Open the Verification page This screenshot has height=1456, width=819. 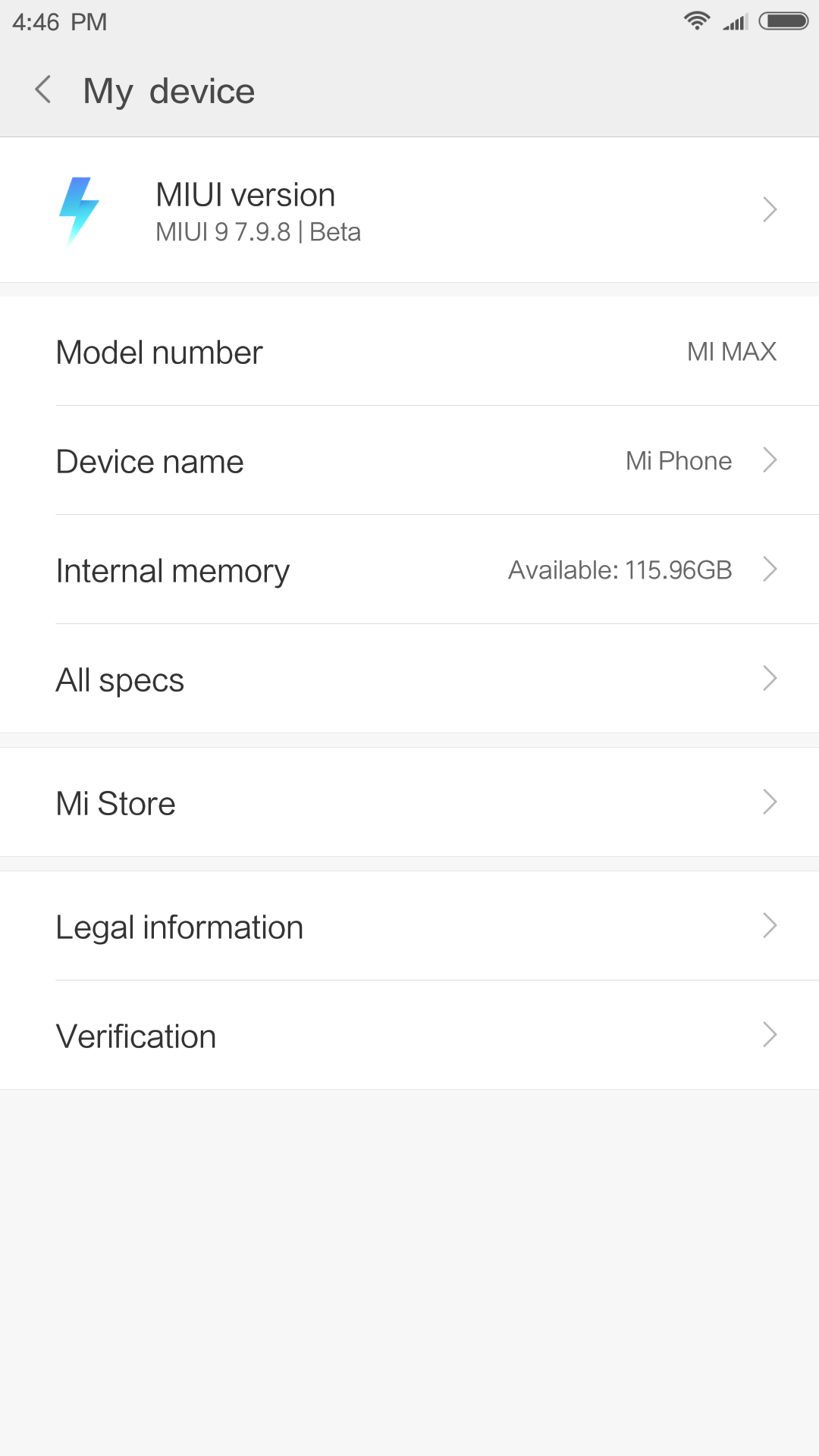[x=409, y=1035]
